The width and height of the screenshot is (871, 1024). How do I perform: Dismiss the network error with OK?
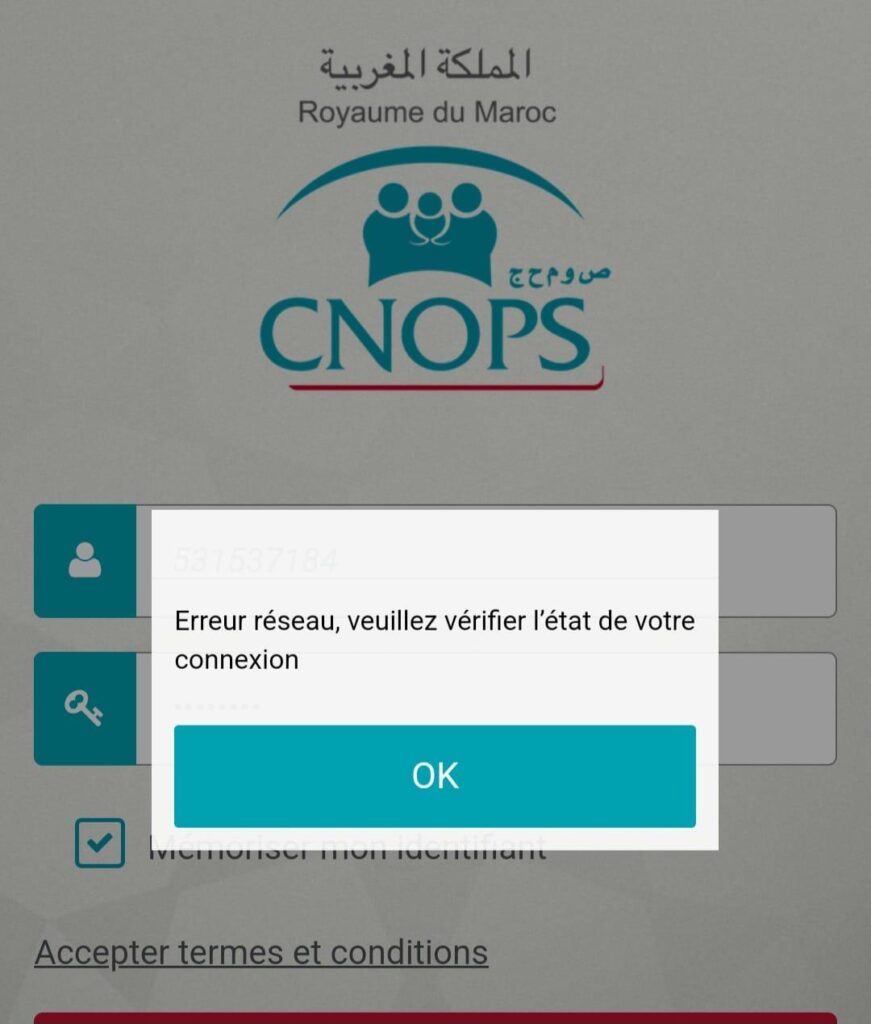pos(434,776)
